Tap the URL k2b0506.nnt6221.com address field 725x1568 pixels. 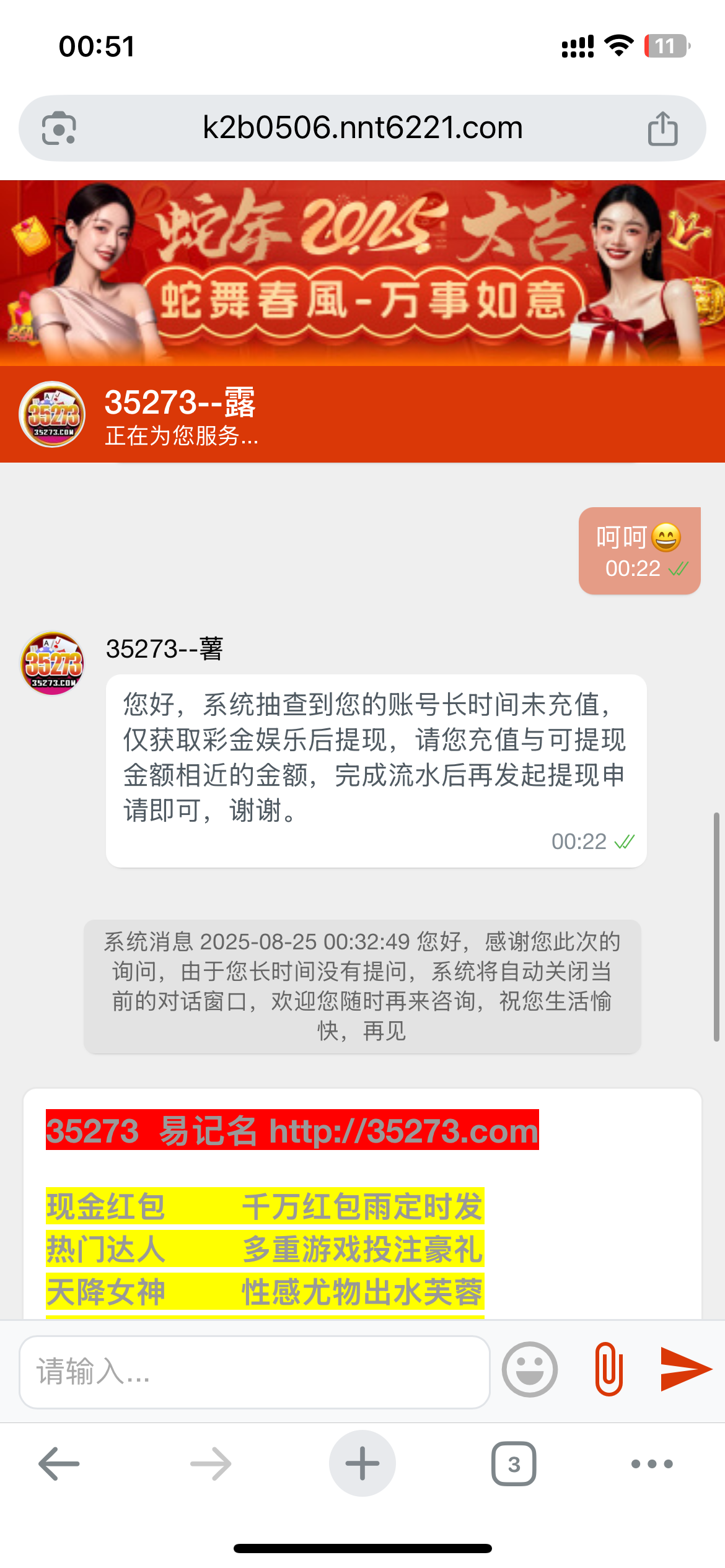click(x=362, y=128)
